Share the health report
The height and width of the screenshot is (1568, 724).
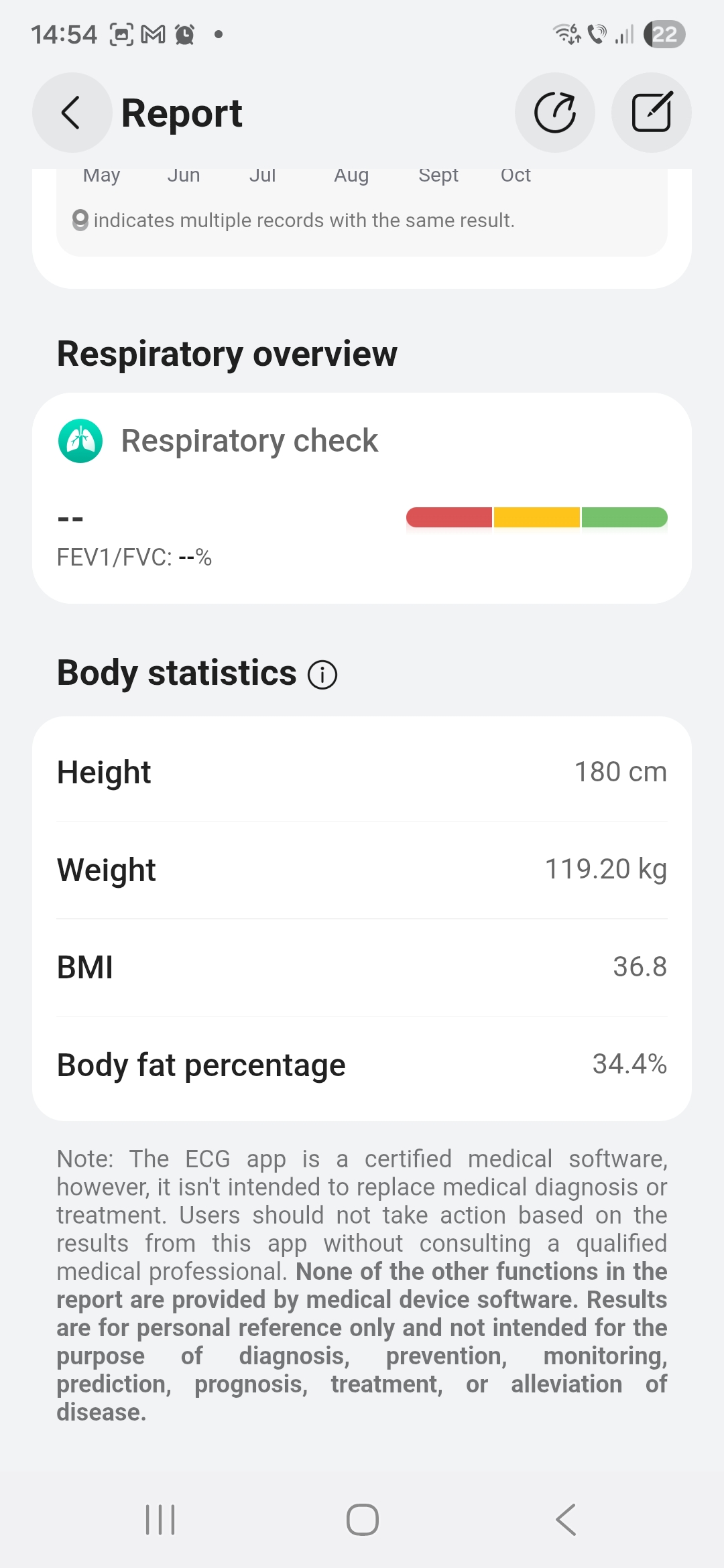[x=554, y=113]
